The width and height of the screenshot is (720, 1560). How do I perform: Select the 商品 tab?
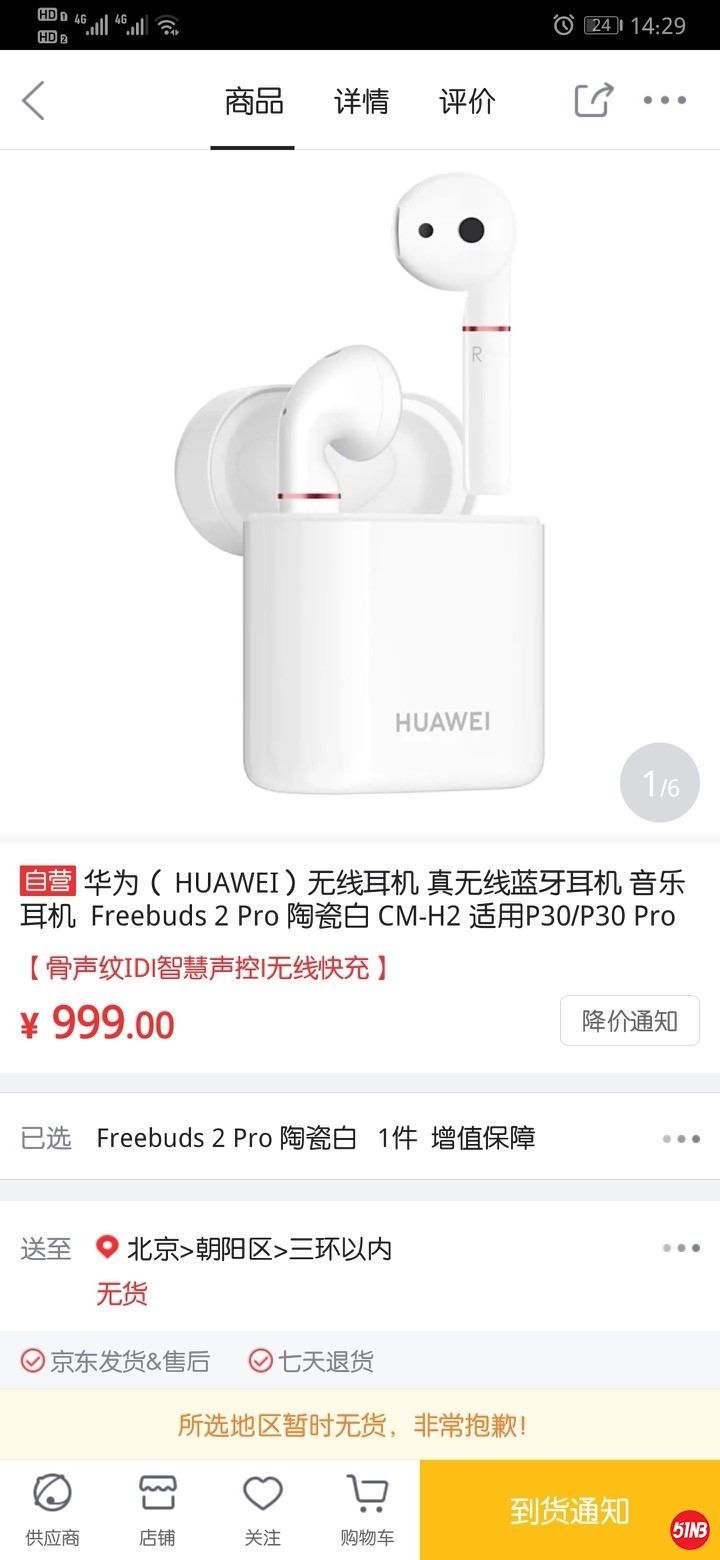click(x=253, y=101)
